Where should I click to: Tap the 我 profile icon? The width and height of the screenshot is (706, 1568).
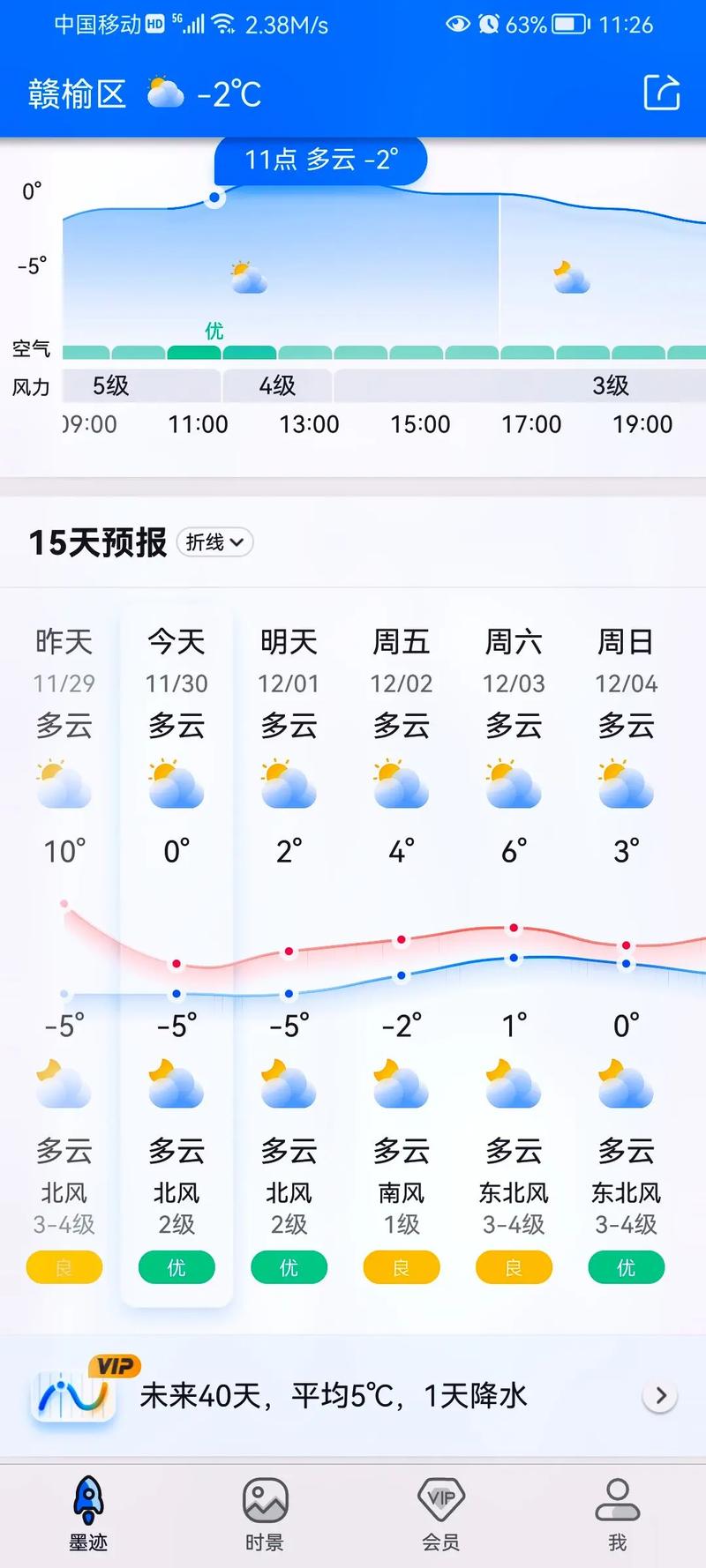click(618, 1497)
